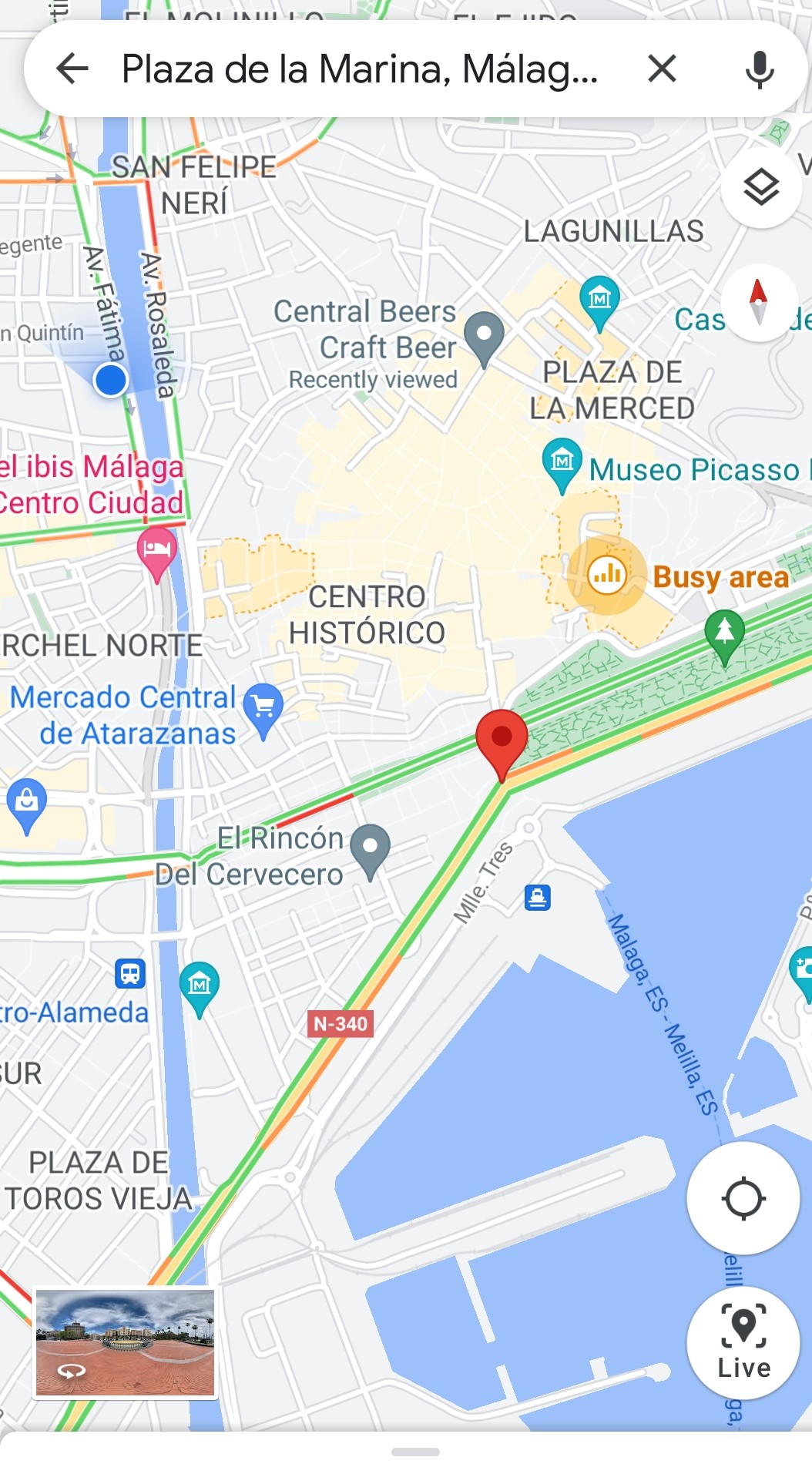Open the Centro-Alameda transit station marker
This screenshot has width=812, height=1464.
click(x=130, y=973)
